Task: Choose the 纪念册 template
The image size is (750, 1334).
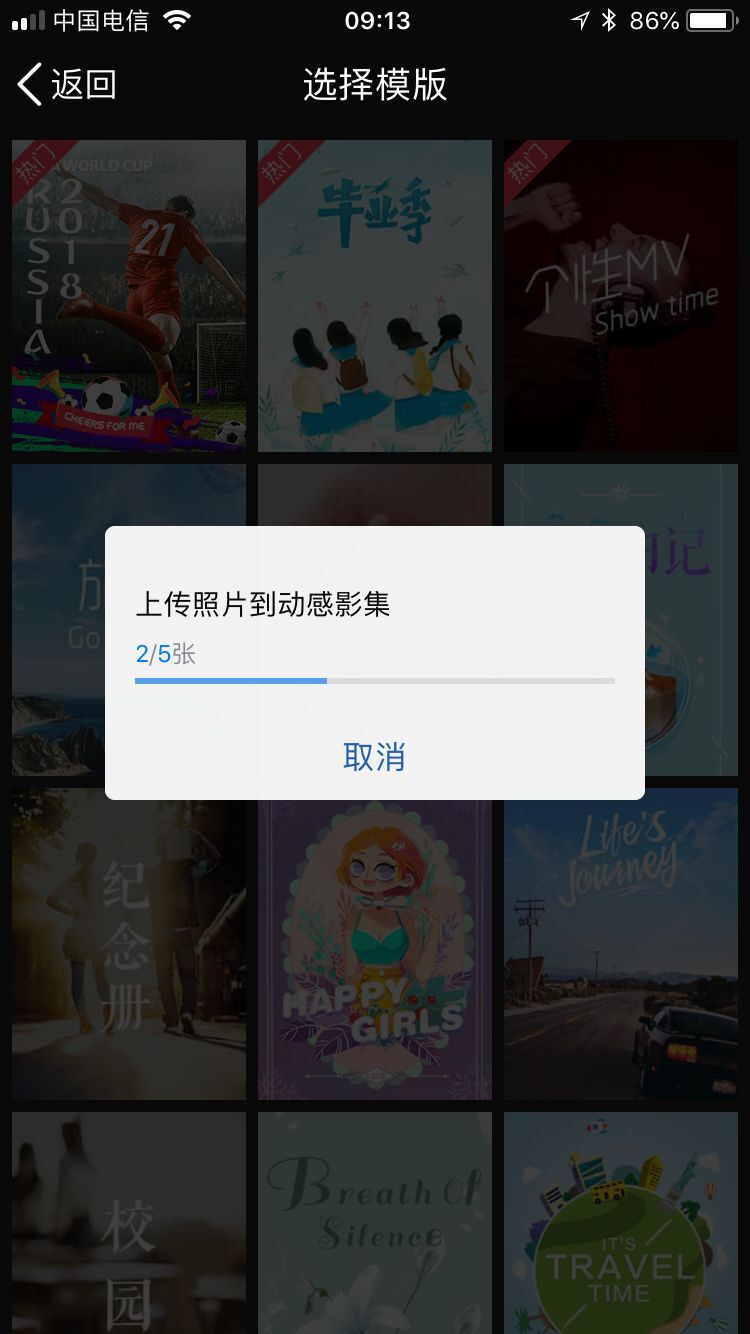Action: (x=129, y=945)
